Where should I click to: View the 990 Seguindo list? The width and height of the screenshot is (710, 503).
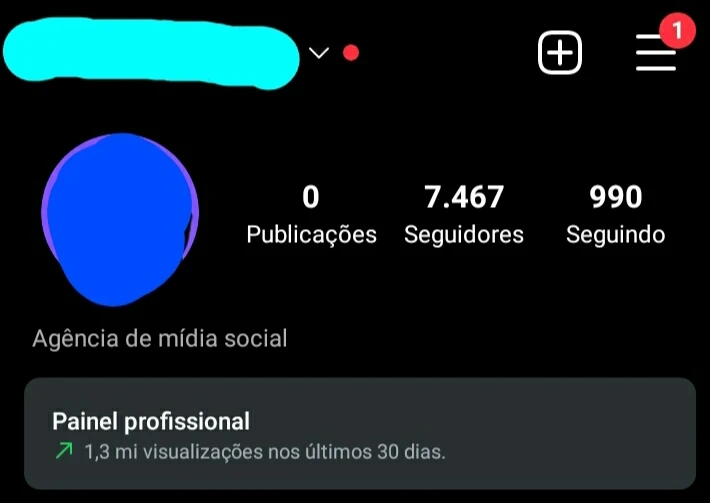point(615,214)
